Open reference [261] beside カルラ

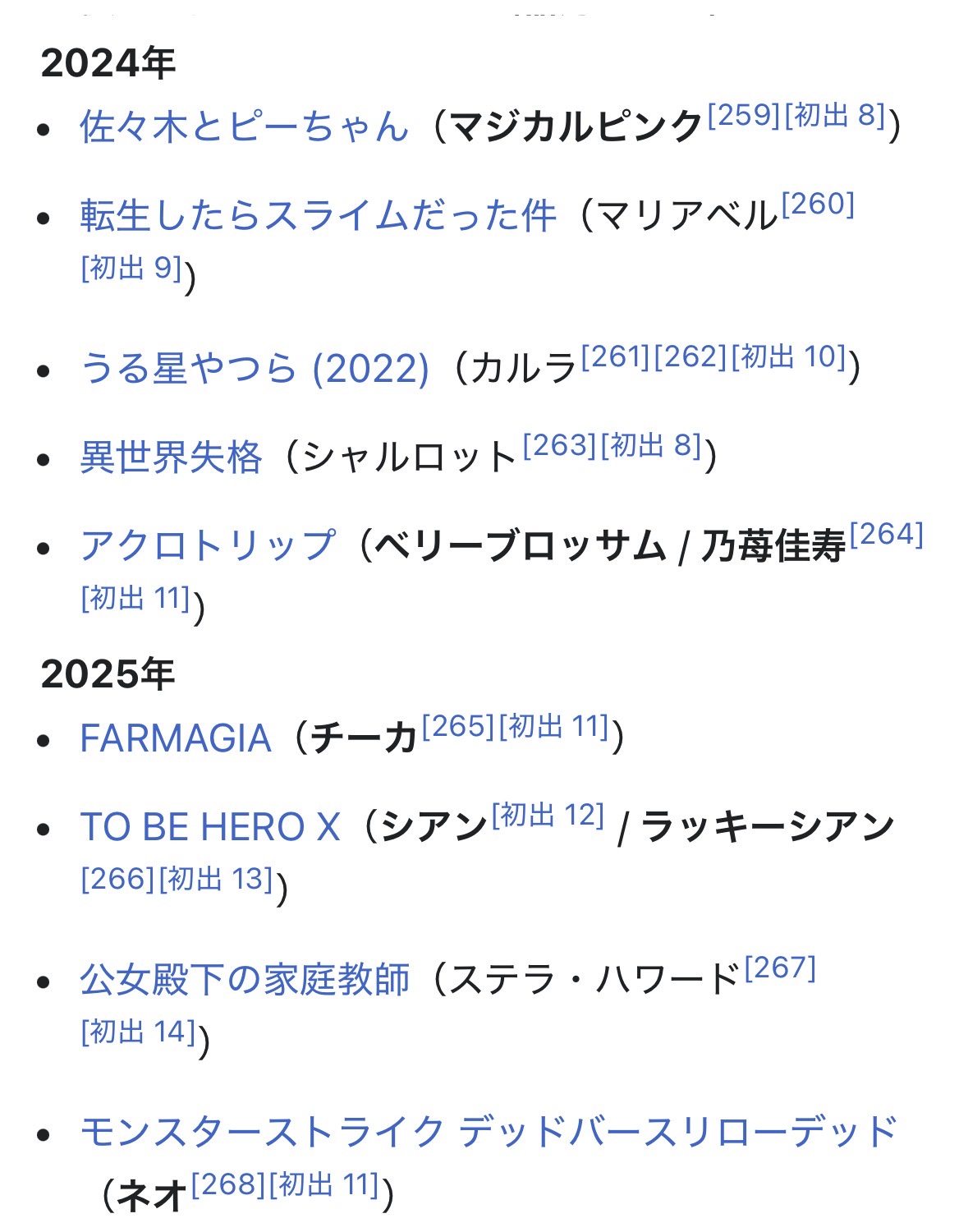click(616, 356)
